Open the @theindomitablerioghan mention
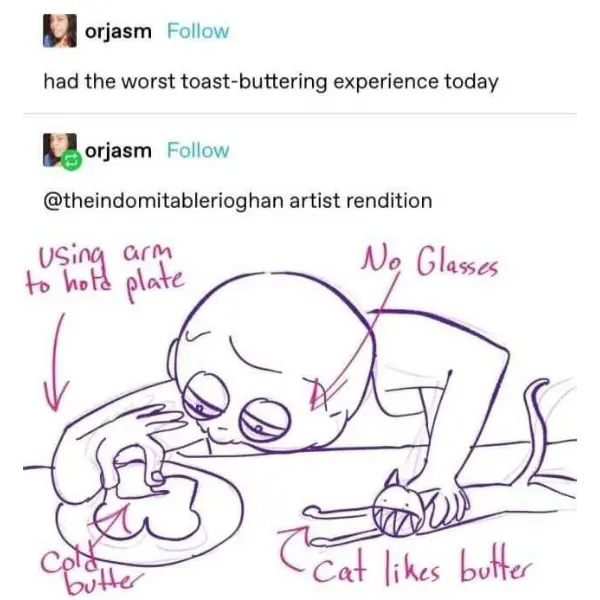This screenshot has height=600, width=600. (x=163, y=200)
